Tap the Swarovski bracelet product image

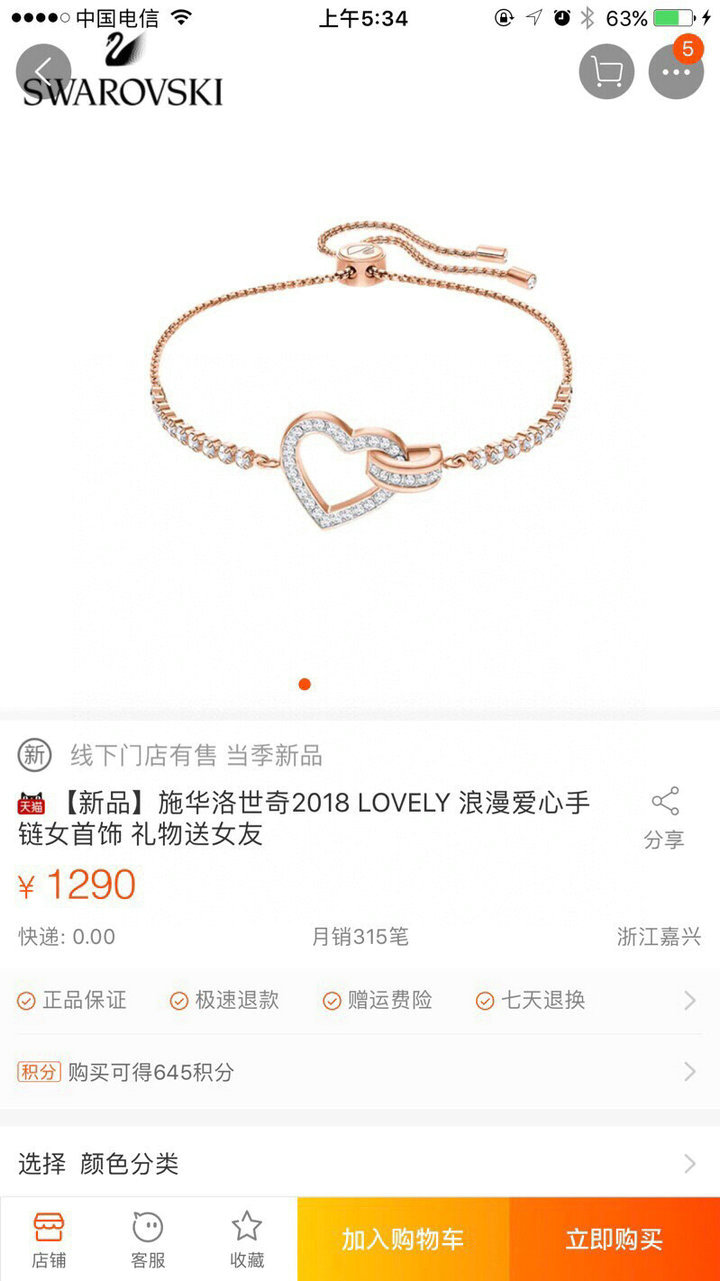pos(360,380)
